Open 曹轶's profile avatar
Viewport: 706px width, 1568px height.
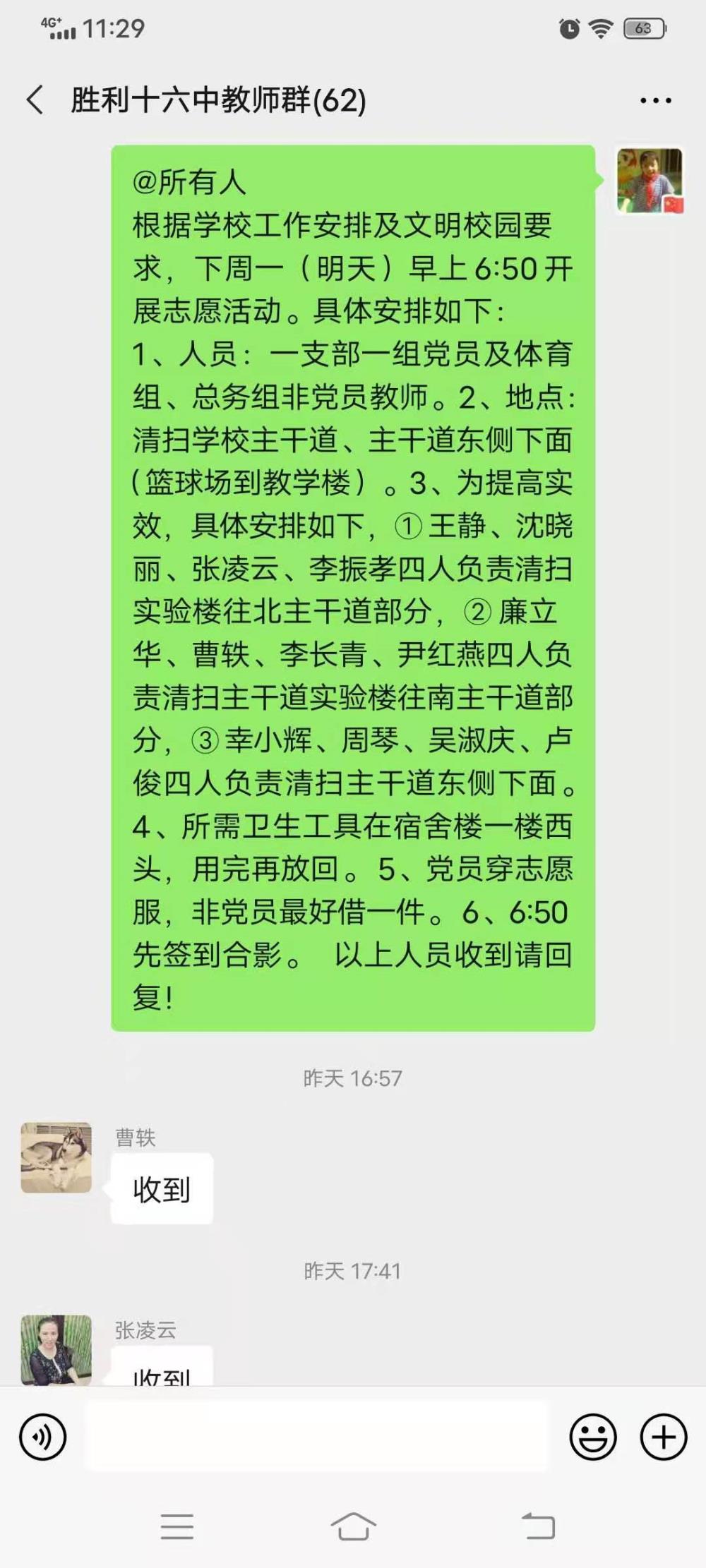tap(56, 1157)
